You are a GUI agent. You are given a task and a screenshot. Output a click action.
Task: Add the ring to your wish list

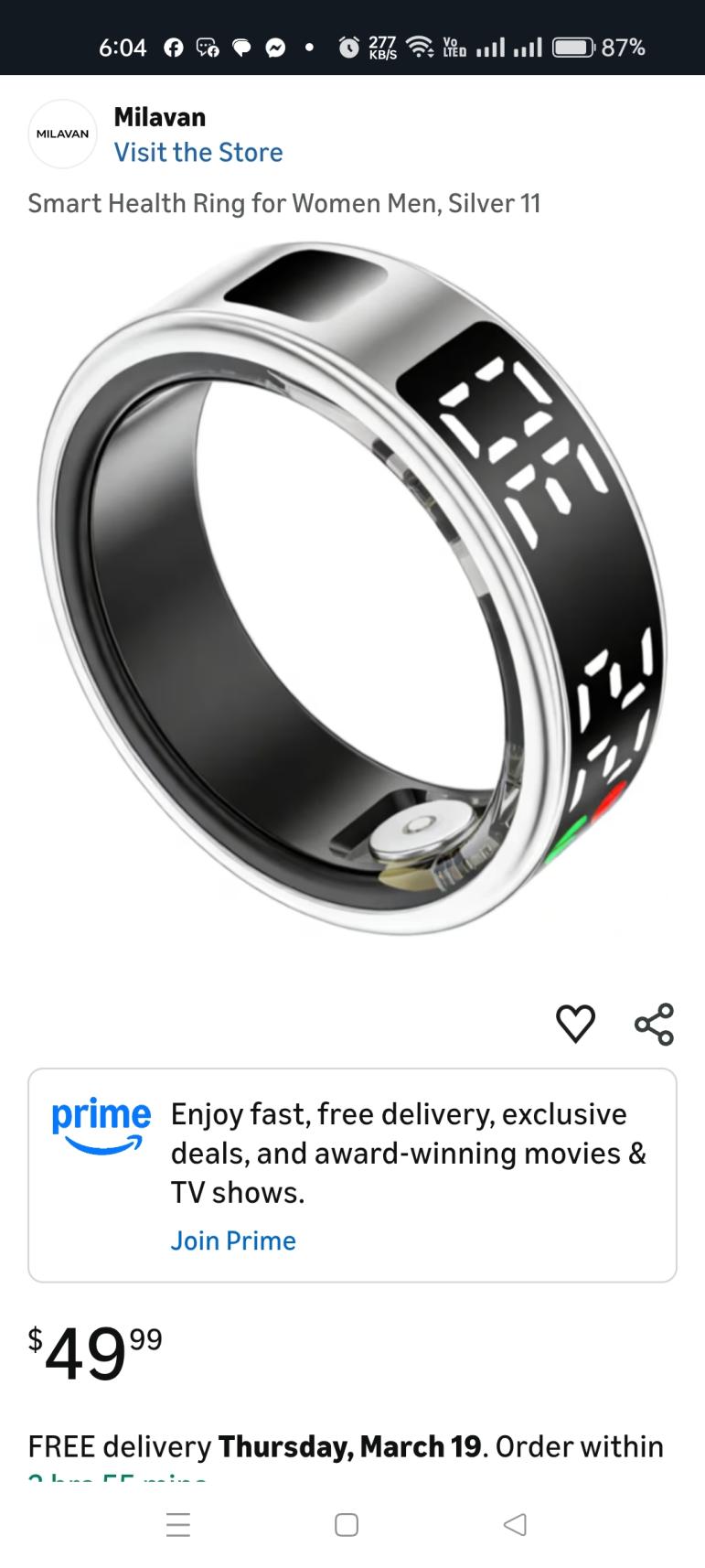(575, 1024)
